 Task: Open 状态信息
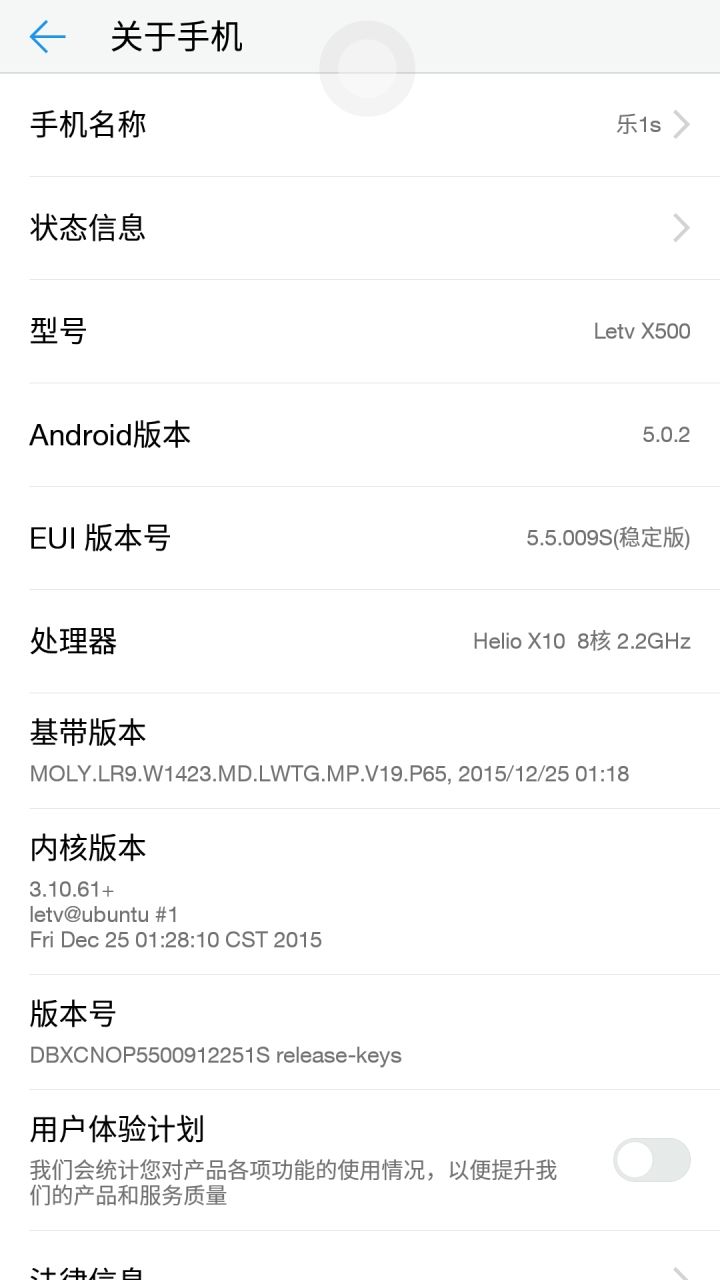(x=360, y=228)
